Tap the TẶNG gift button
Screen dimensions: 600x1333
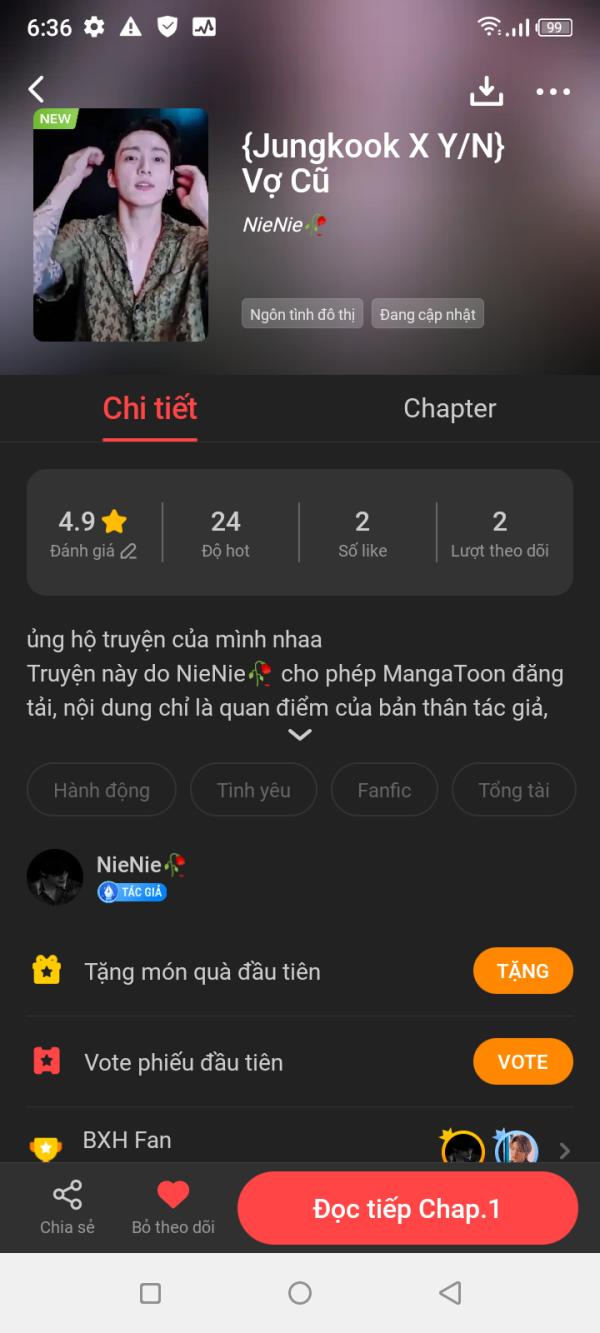click(x=522, y=971)
